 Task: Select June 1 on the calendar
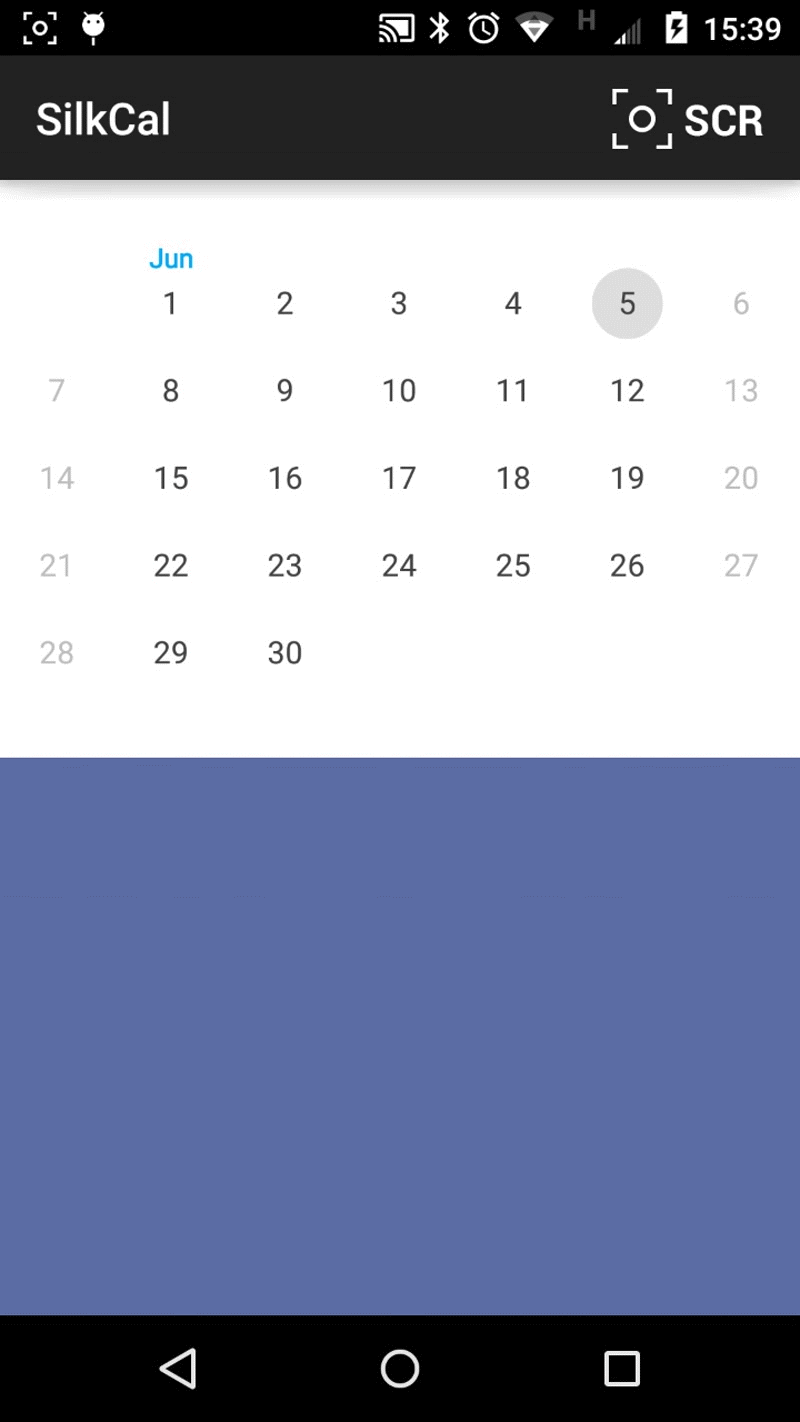171,303
